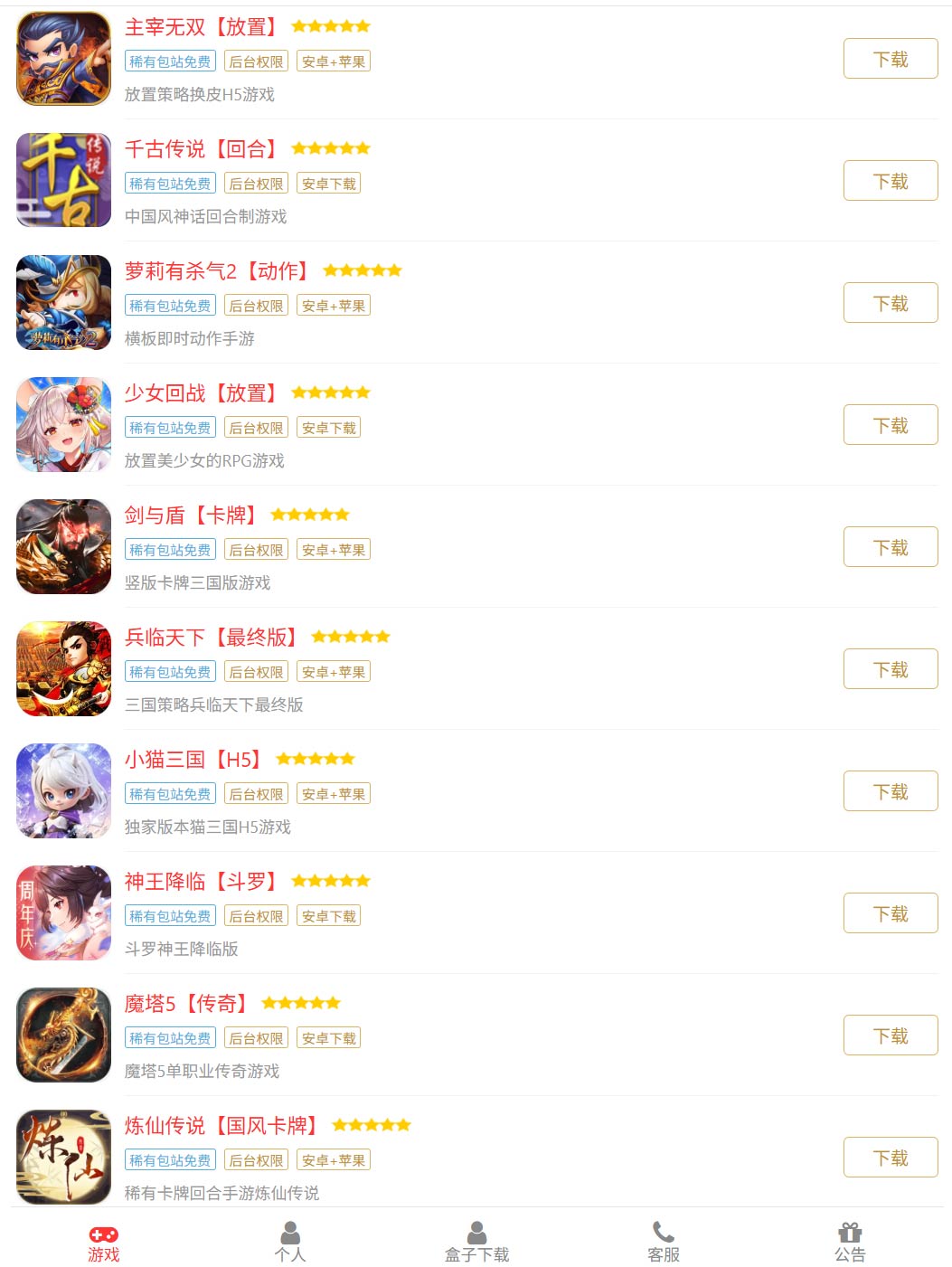Select the 游戏 tab
Viewport: 952px width, 1267px height.
pos(103,1242)
